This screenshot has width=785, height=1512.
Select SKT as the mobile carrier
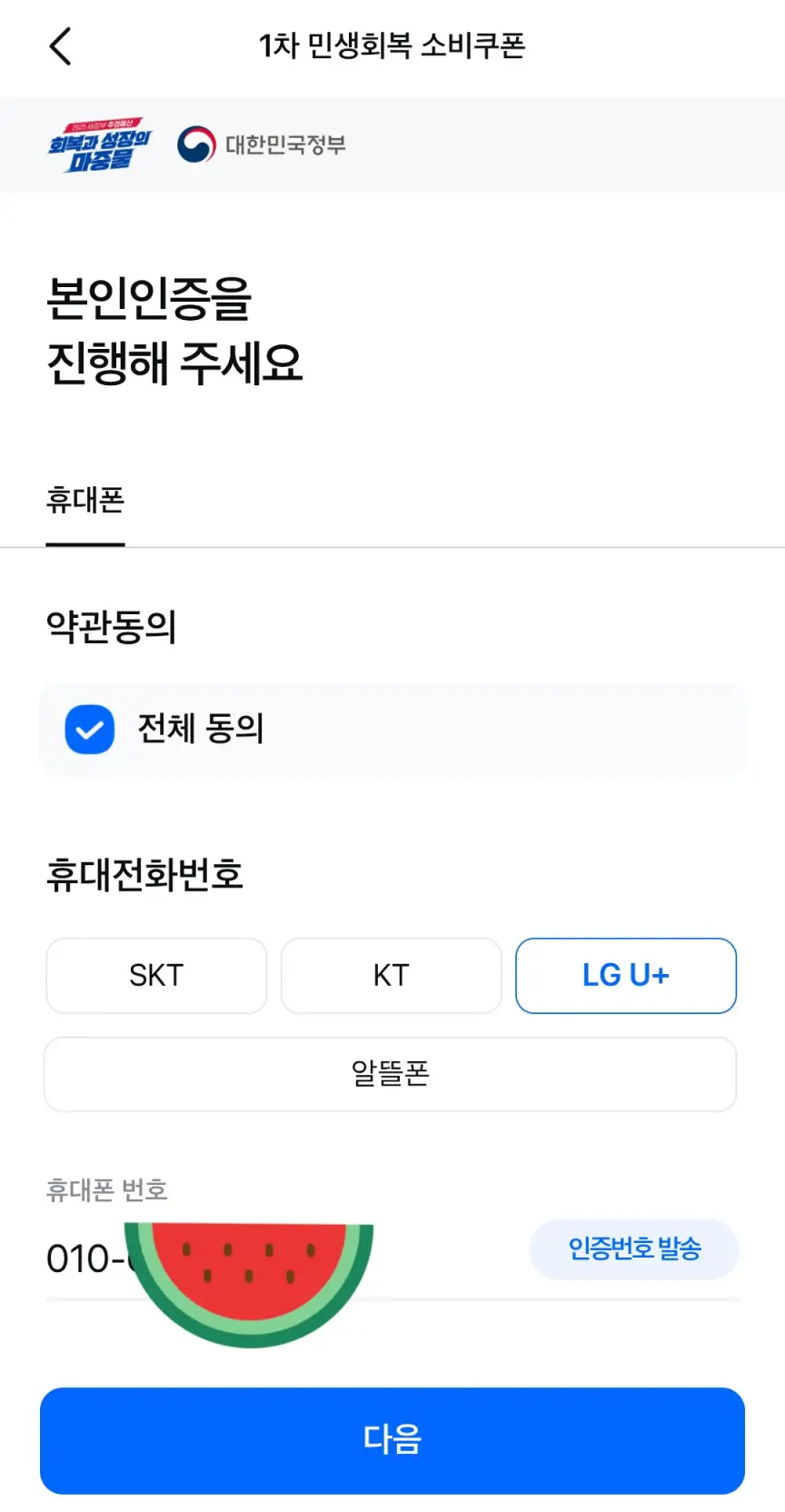point(155,976)
